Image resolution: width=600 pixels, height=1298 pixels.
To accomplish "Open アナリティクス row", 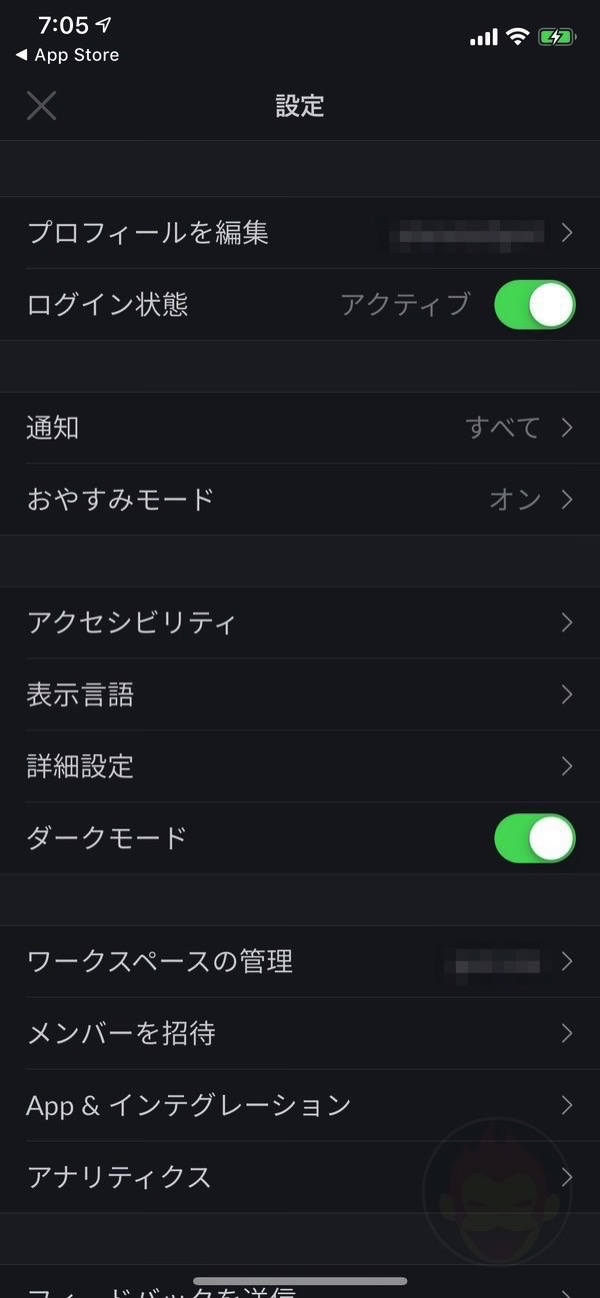I will pos(300,1177).
